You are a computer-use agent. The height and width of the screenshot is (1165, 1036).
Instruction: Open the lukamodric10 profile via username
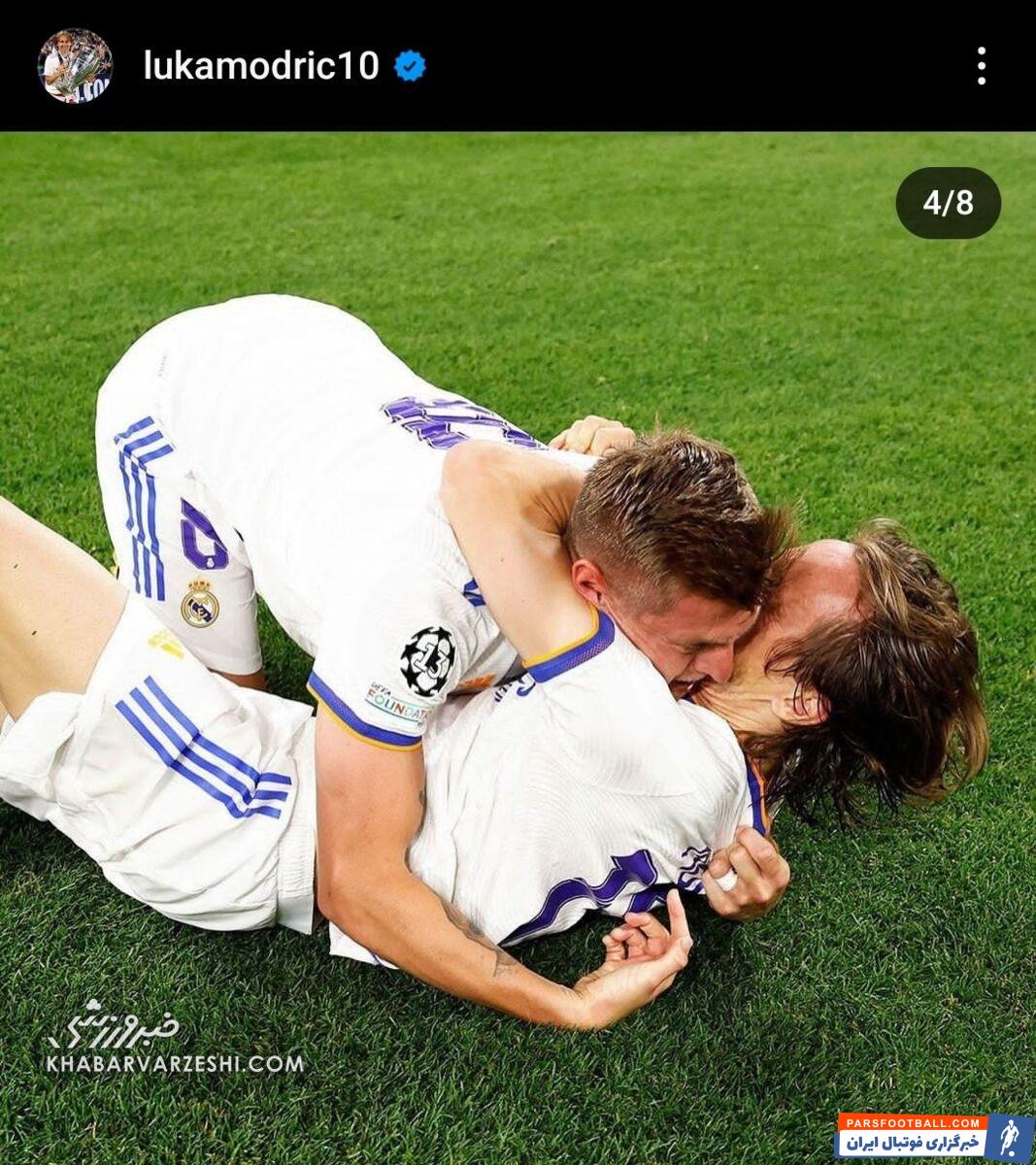pos(260,66)
